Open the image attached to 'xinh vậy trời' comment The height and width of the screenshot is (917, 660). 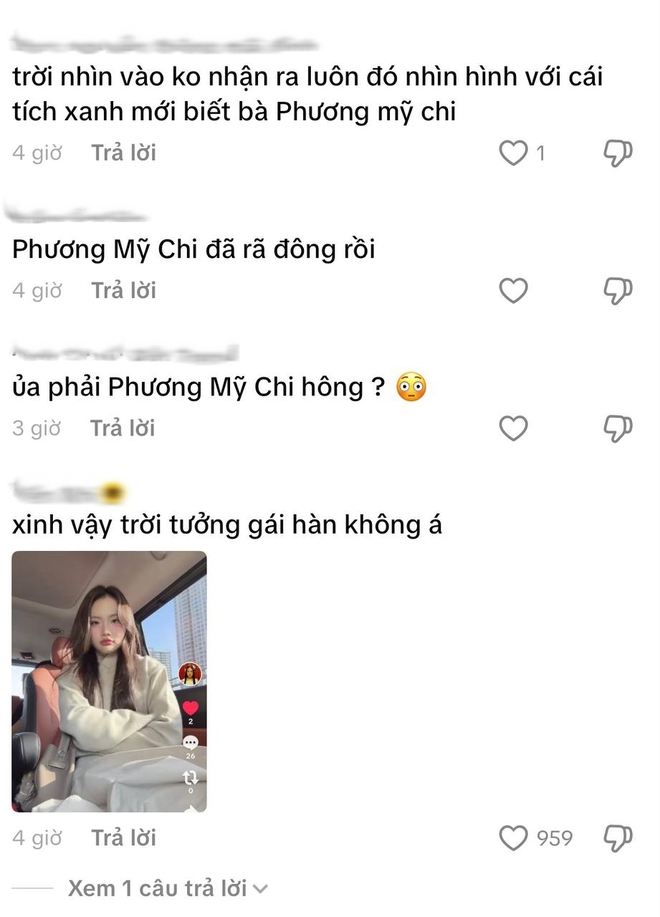[x=109, y=681]
